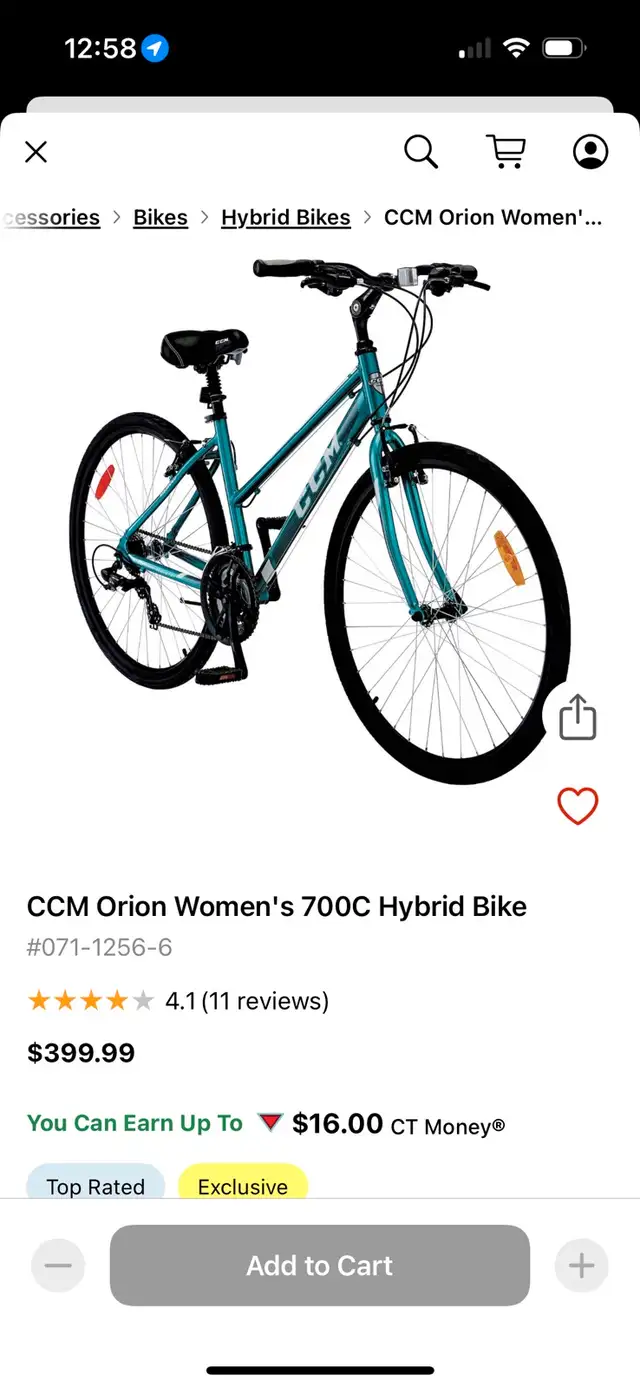Open the shopping cart
Image resolution: width=640 pixels, height=1388 pixels.
[x=506, y=152]
